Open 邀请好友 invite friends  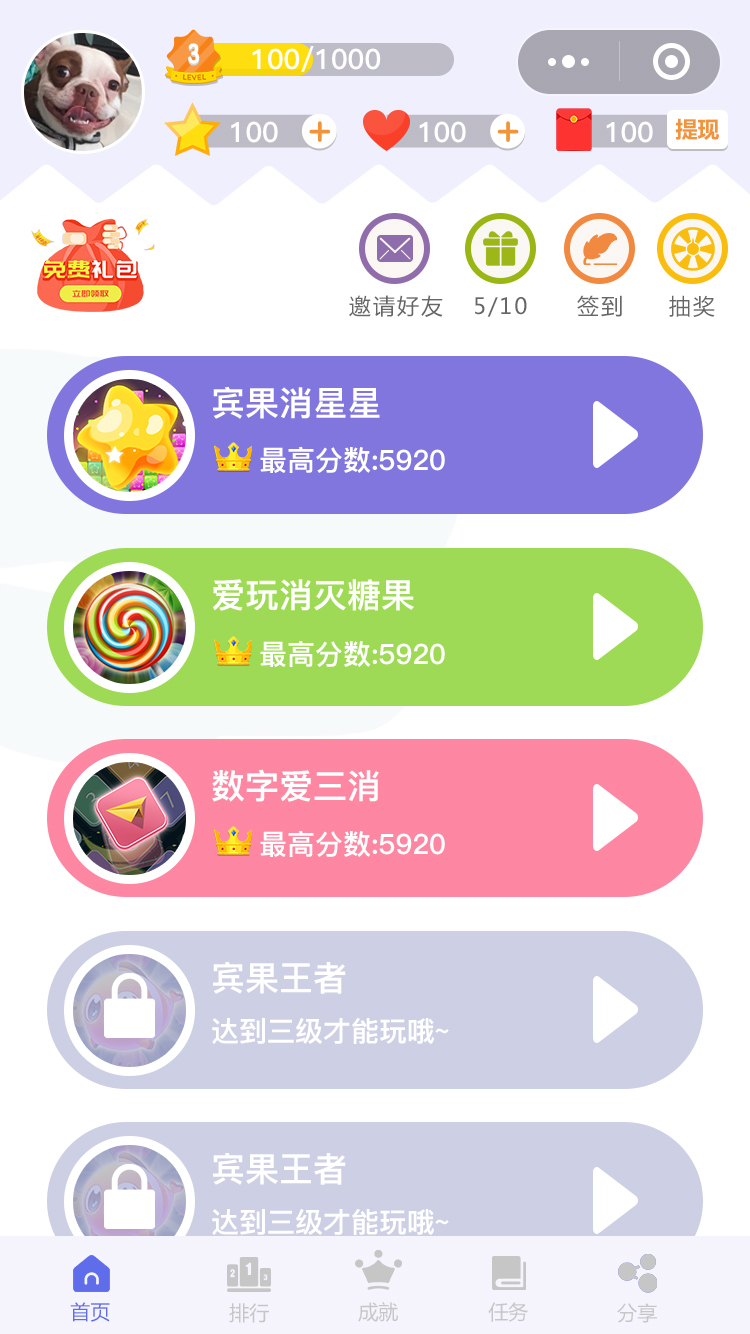click(395, 250)
